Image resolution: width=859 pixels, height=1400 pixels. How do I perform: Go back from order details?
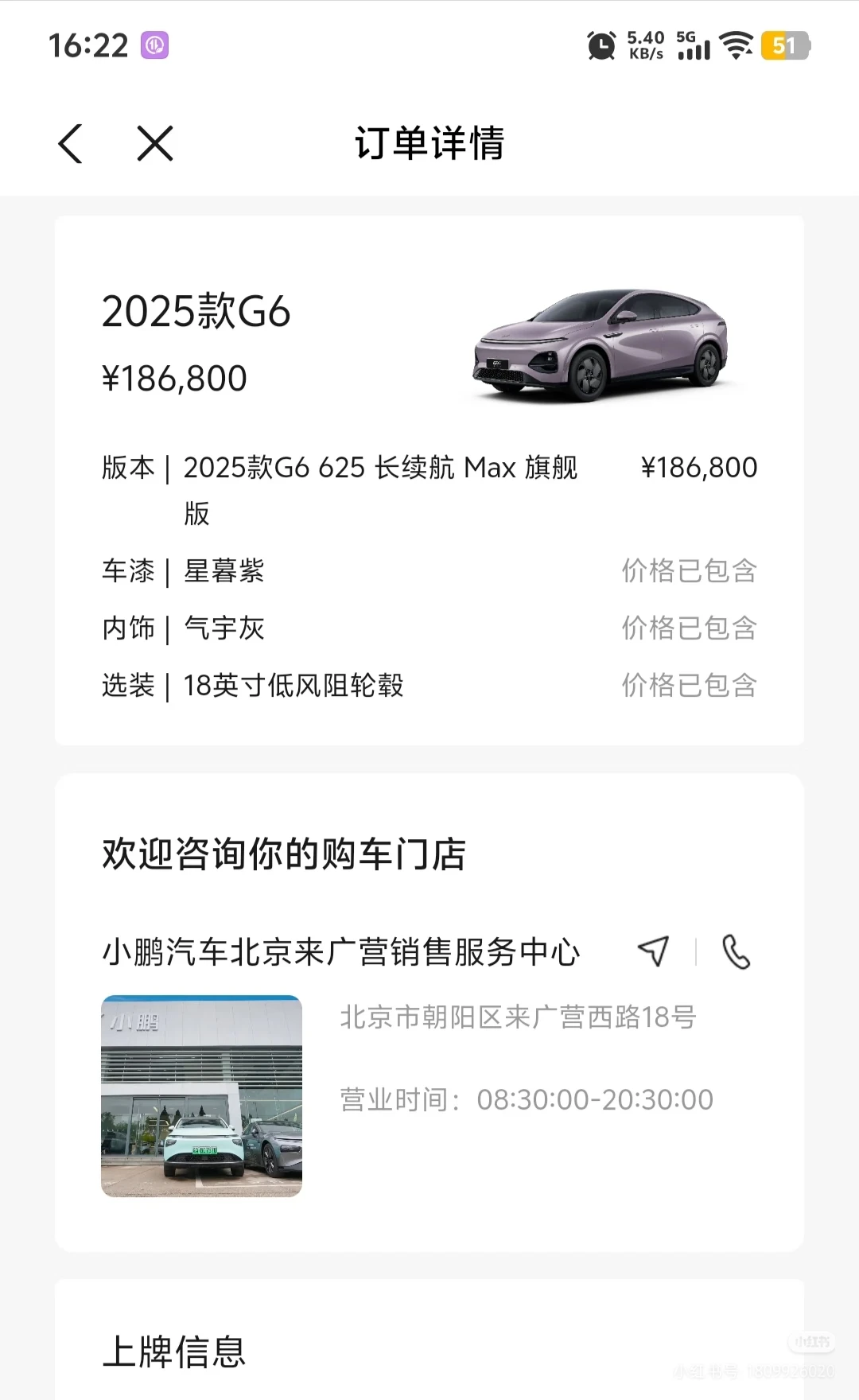click(71, 144)
